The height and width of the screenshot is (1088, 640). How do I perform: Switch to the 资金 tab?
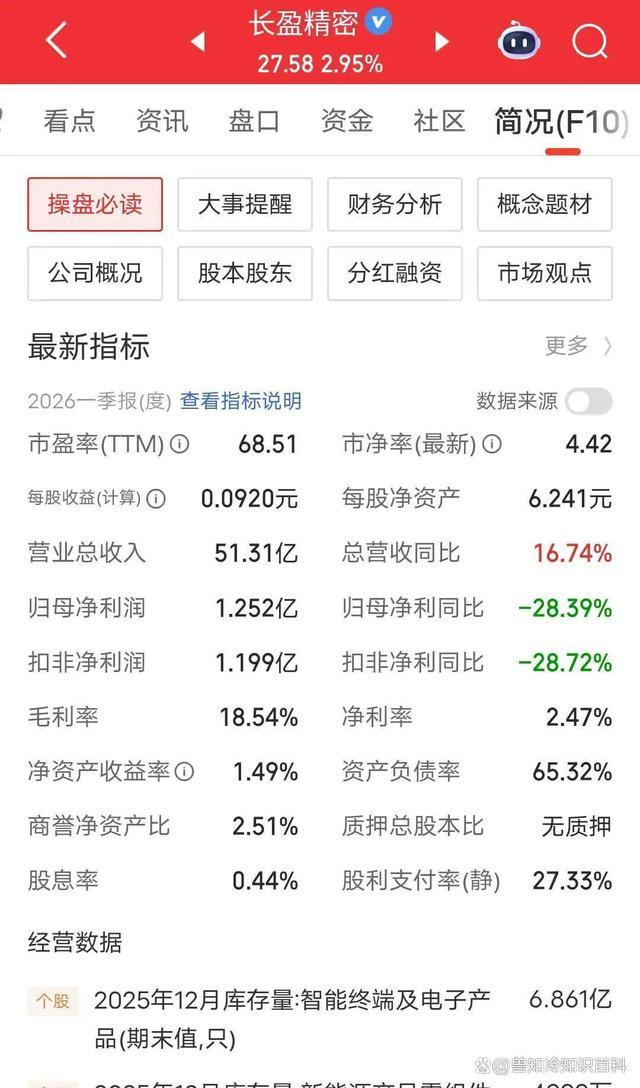[346, 121]
